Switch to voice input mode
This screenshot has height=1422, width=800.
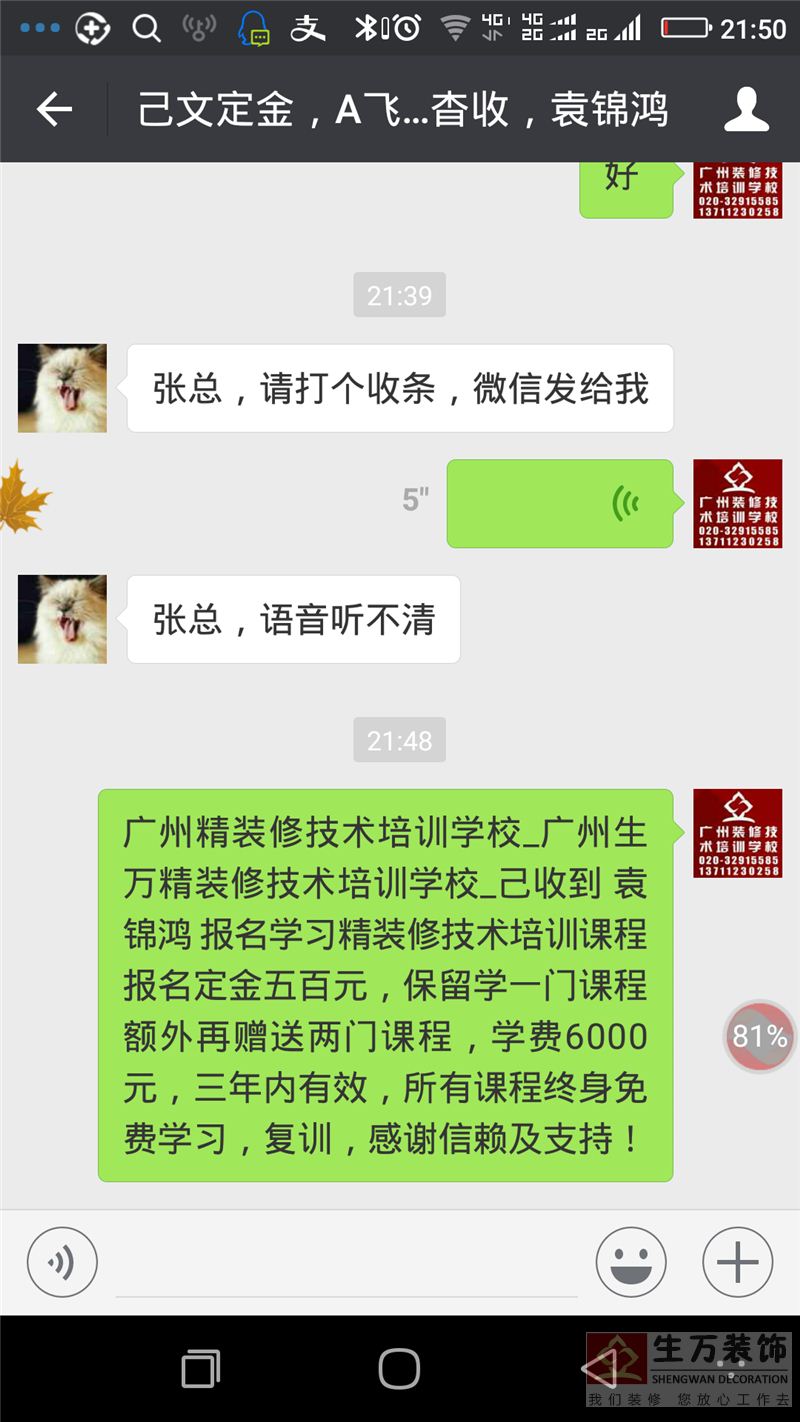click(62, 1262)
